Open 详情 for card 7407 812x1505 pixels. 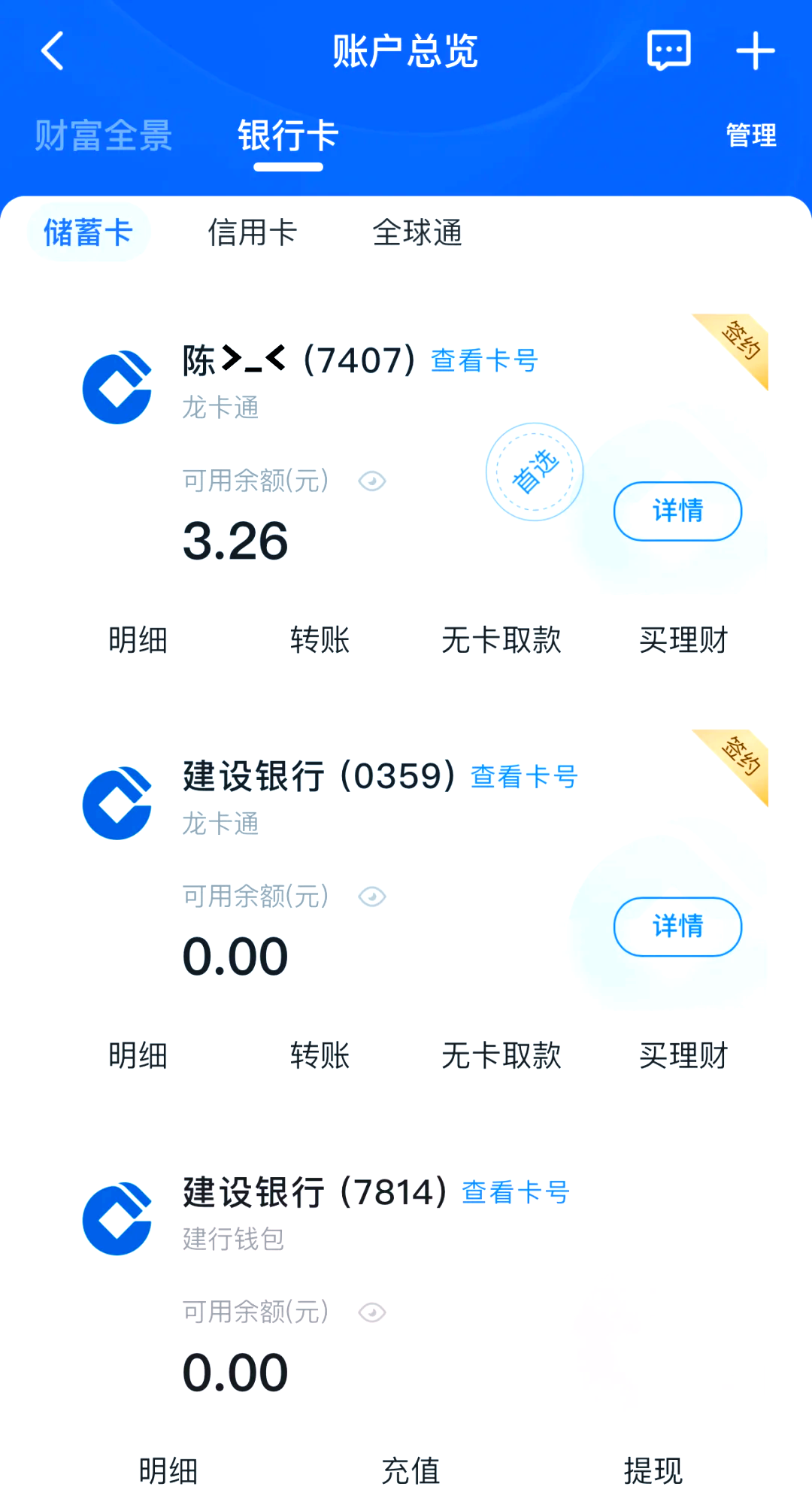[x=677, y=511]
